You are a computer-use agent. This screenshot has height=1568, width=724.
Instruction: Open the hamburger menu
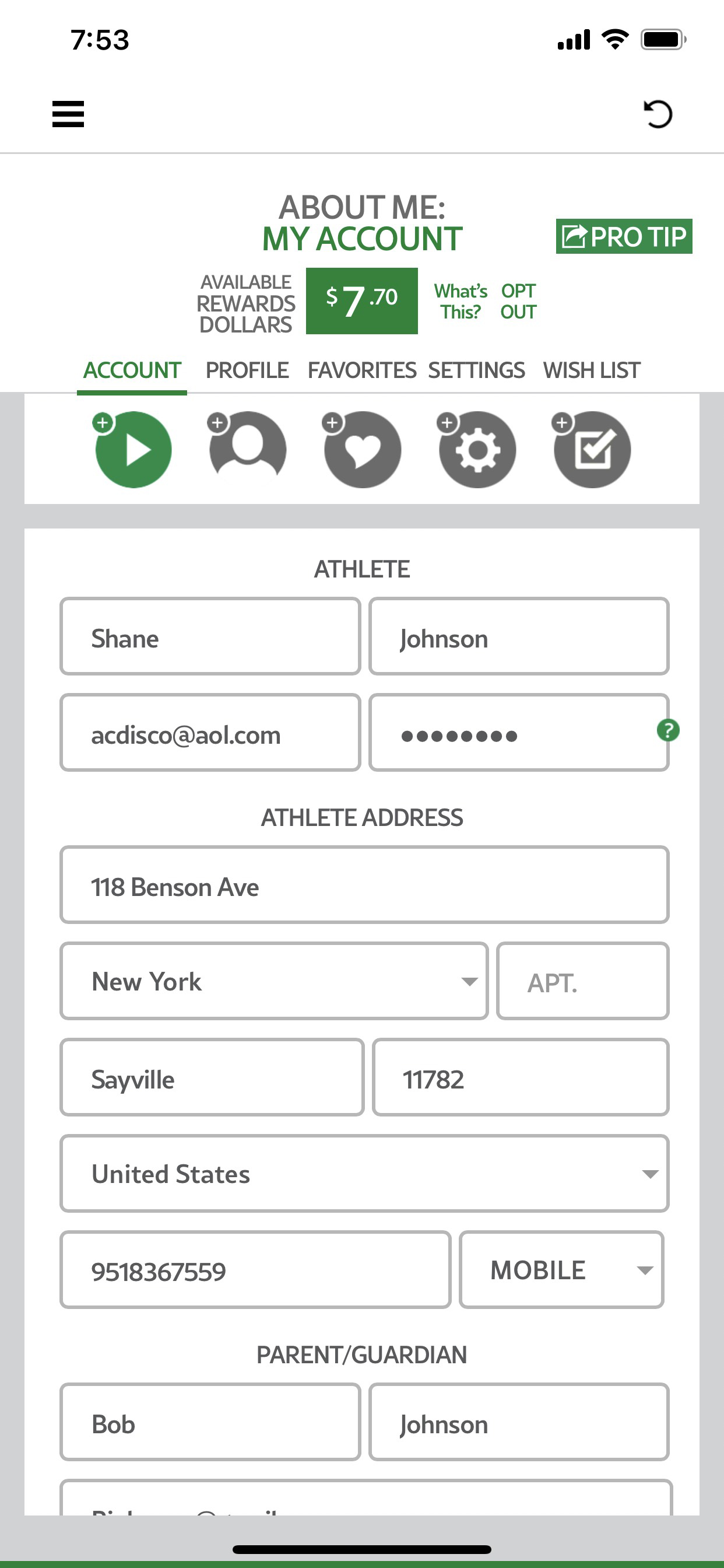[68, 114]
